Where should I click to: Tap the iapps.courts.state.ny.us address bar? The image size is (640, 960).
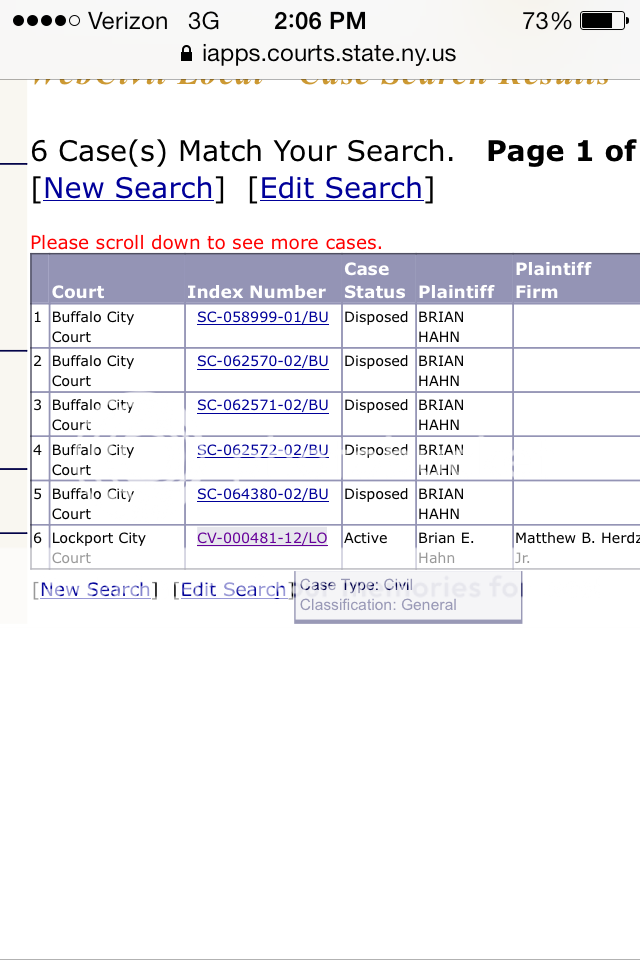click(319, 53)
